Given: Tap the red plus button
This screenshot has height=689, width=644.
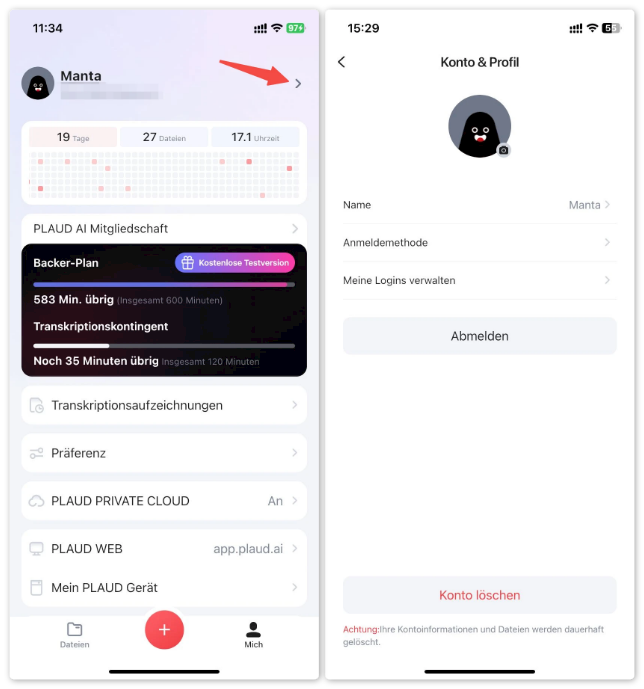Looking at the screenshot, I should (165, 630).
